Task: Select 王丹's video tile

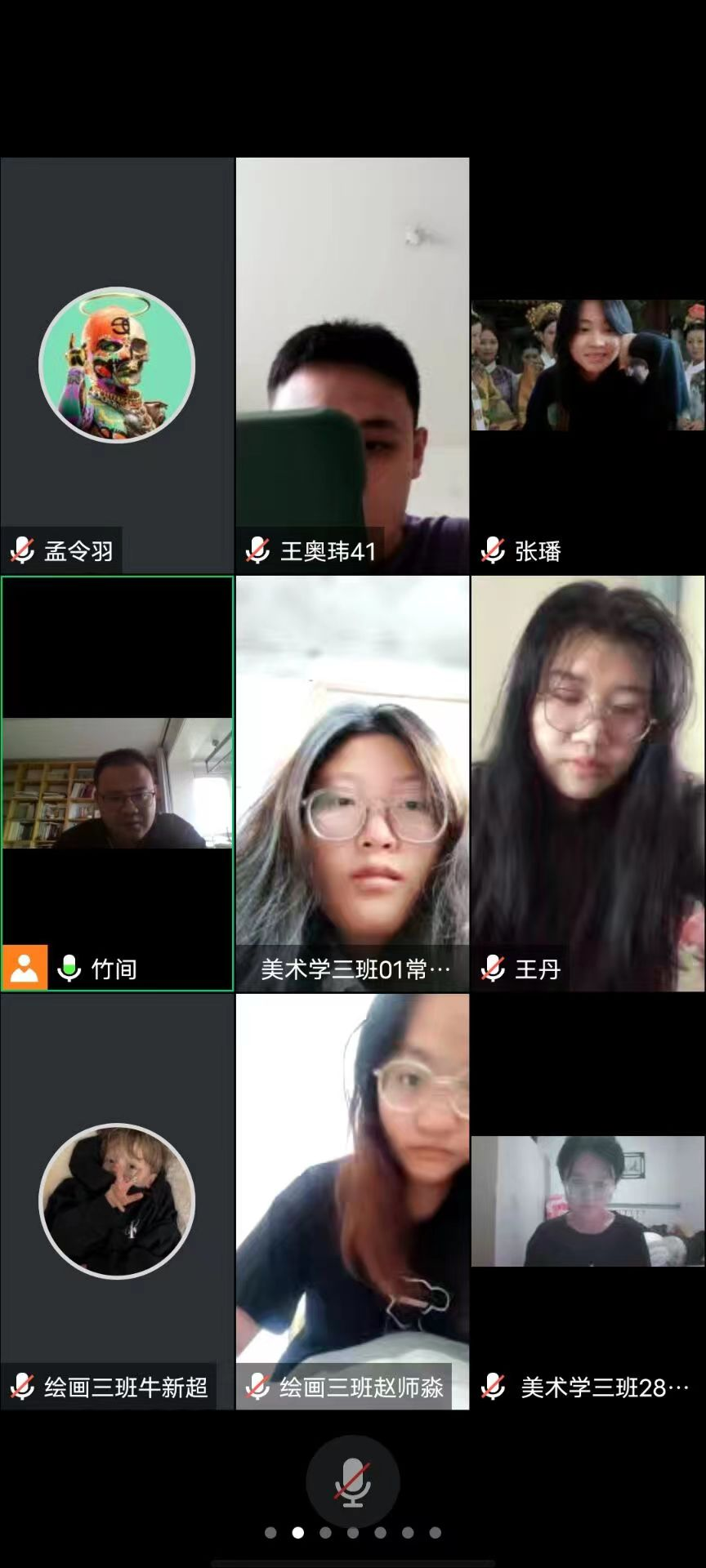Action: coord(588,783)
